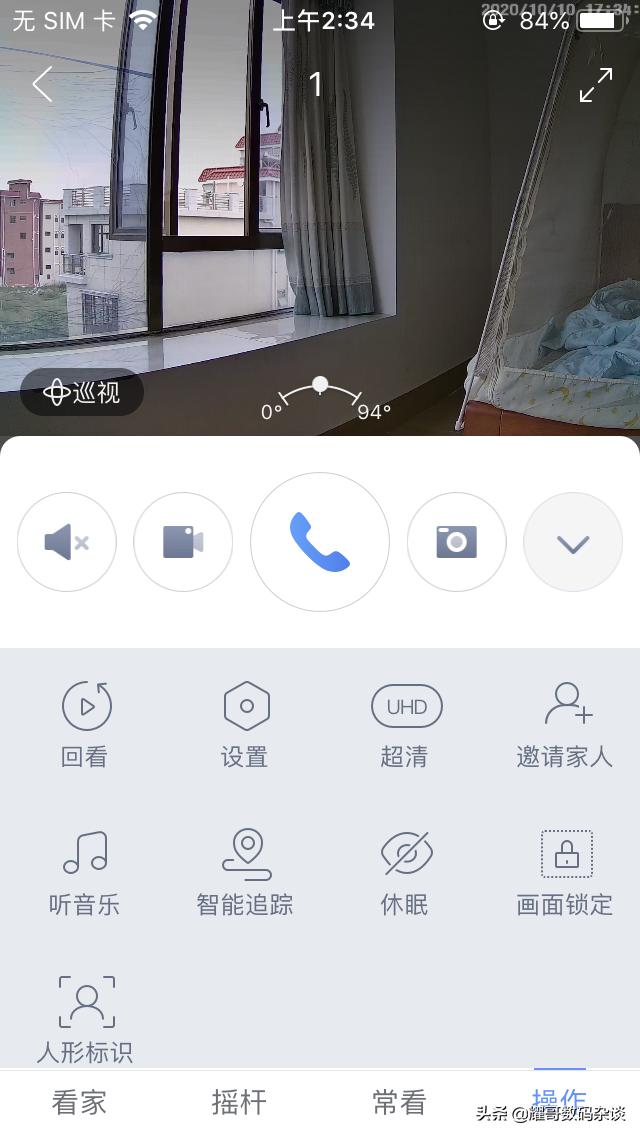Enable 智能追踪 smart tracking
Screen dimensions: 640x1136
(x=245, y=871)
